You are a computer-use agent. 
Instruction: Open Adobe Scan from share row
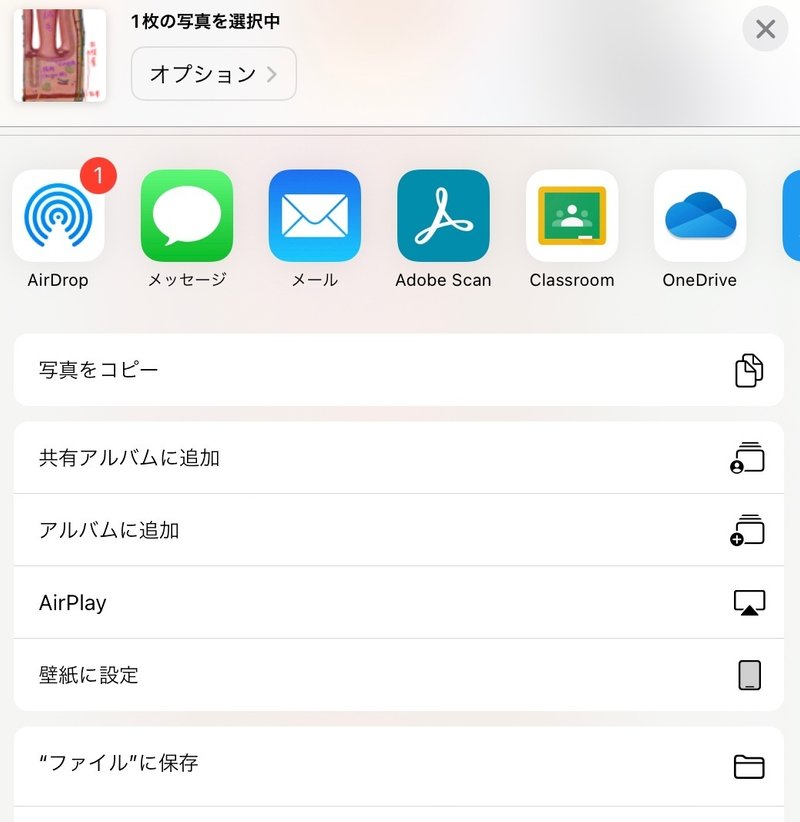(x=443, y=216)
